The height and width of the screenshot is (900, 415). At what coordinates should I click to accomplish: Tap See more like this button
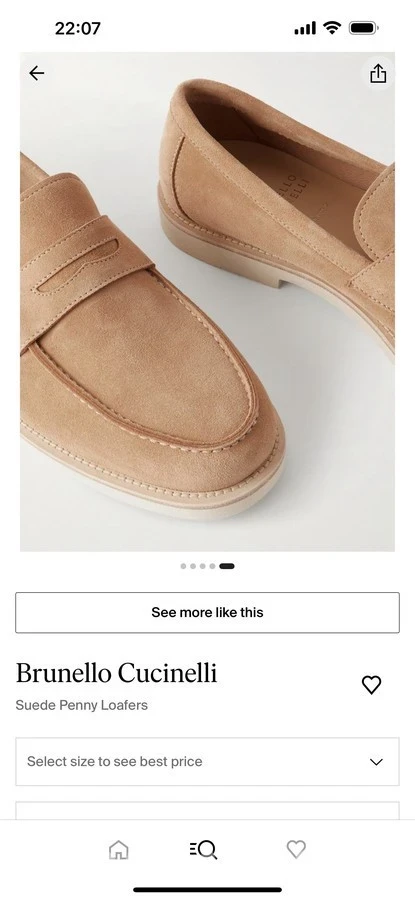[207, 612]
